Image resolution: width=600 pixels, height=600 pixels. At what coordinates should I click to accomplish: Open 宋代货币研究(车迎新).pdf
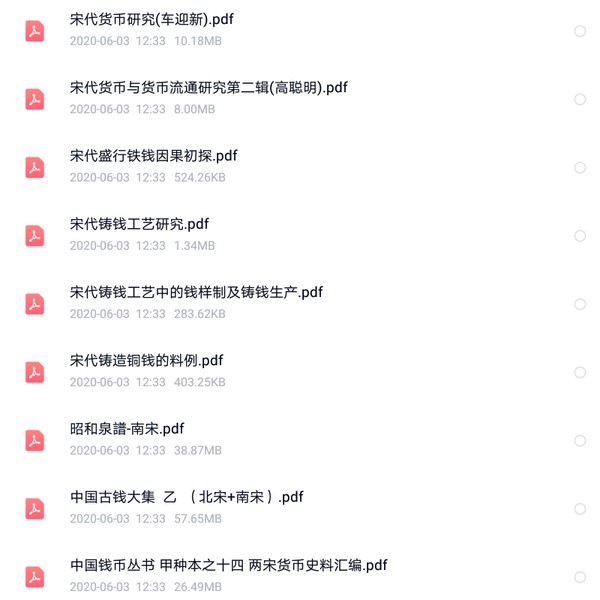click(x=152, y=20)
